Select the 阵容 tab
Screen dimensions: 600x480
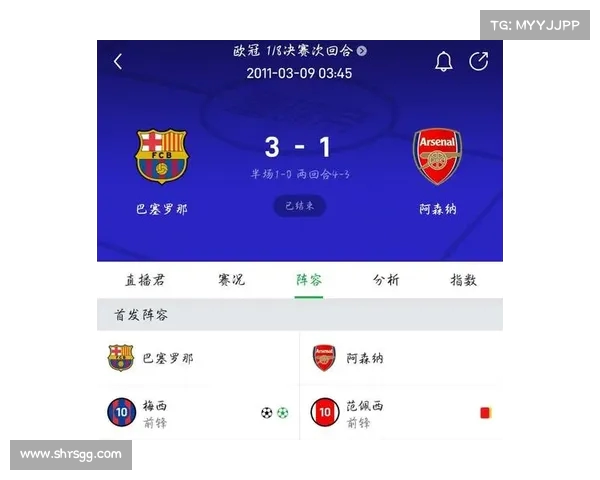click(309, 281)
